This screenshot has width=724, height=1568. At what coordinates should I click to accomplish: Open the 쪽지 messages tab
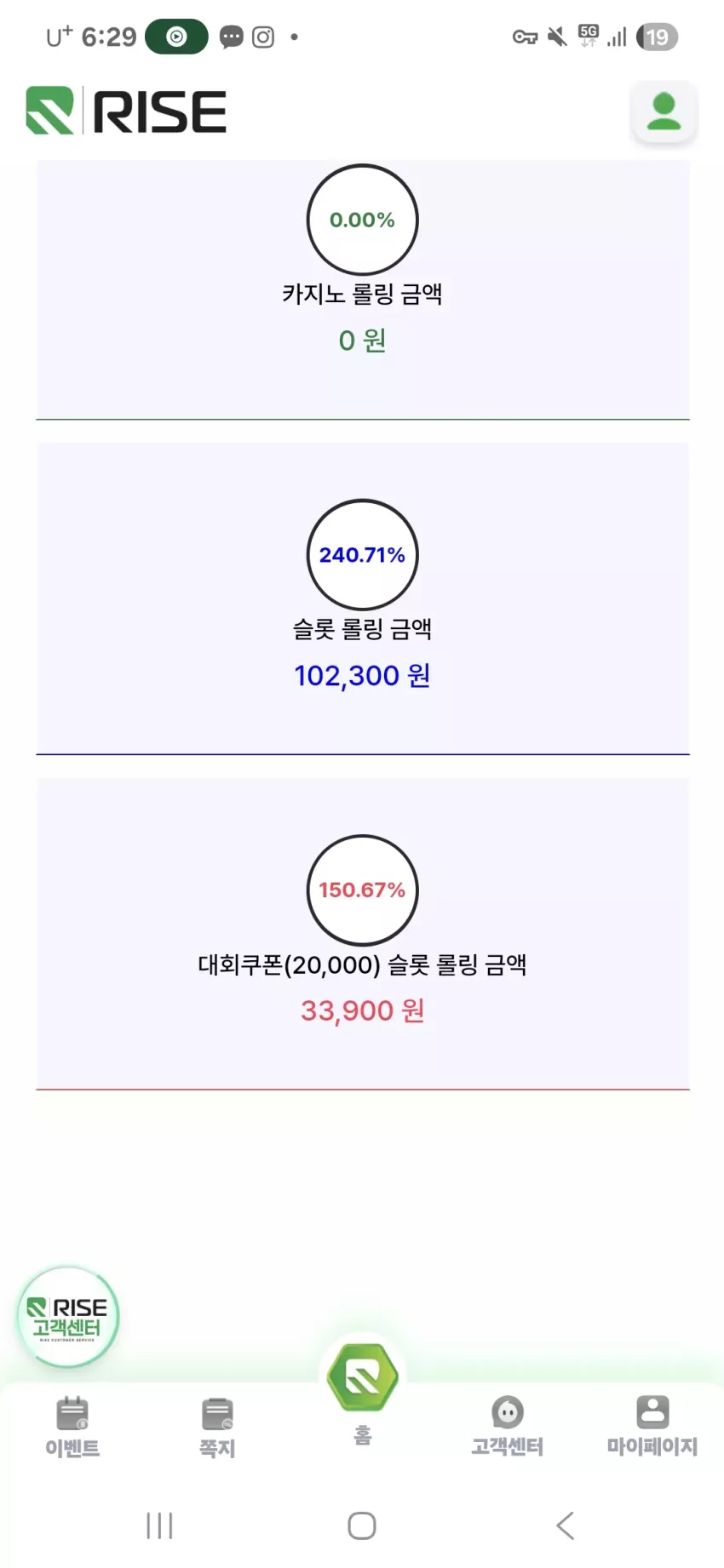tap(217, 1428)
